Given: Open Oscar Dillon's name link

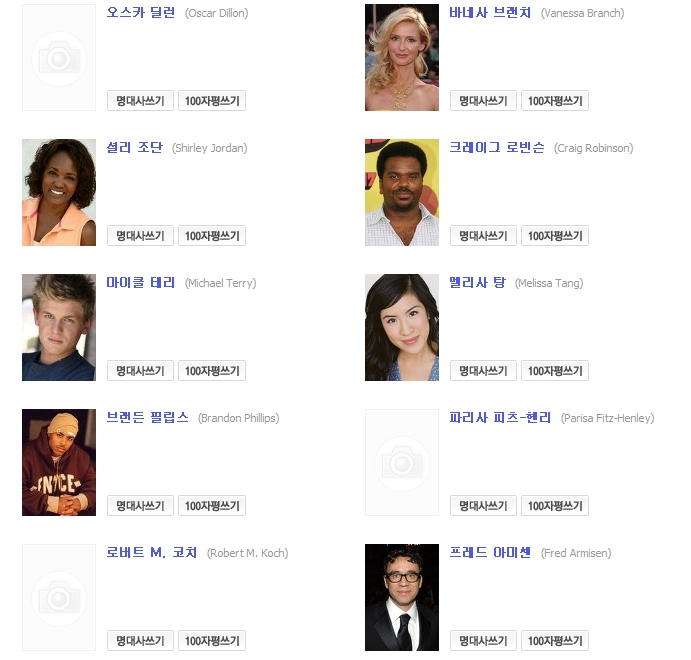Looking at the screenshot, I should [x=141, y=13].
